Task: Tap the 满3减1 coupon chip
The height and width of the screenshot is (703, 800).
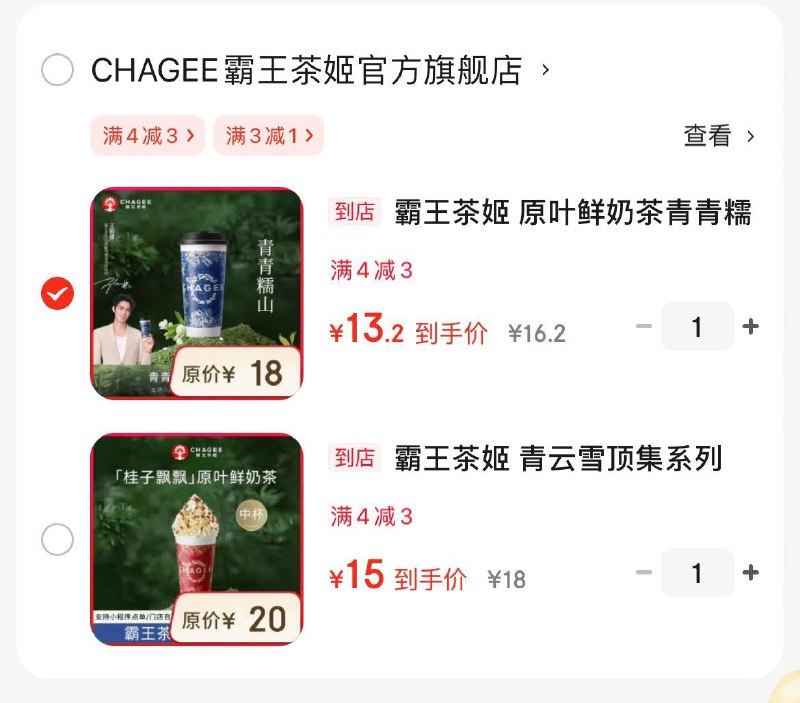Action: [x=268, y=135]
